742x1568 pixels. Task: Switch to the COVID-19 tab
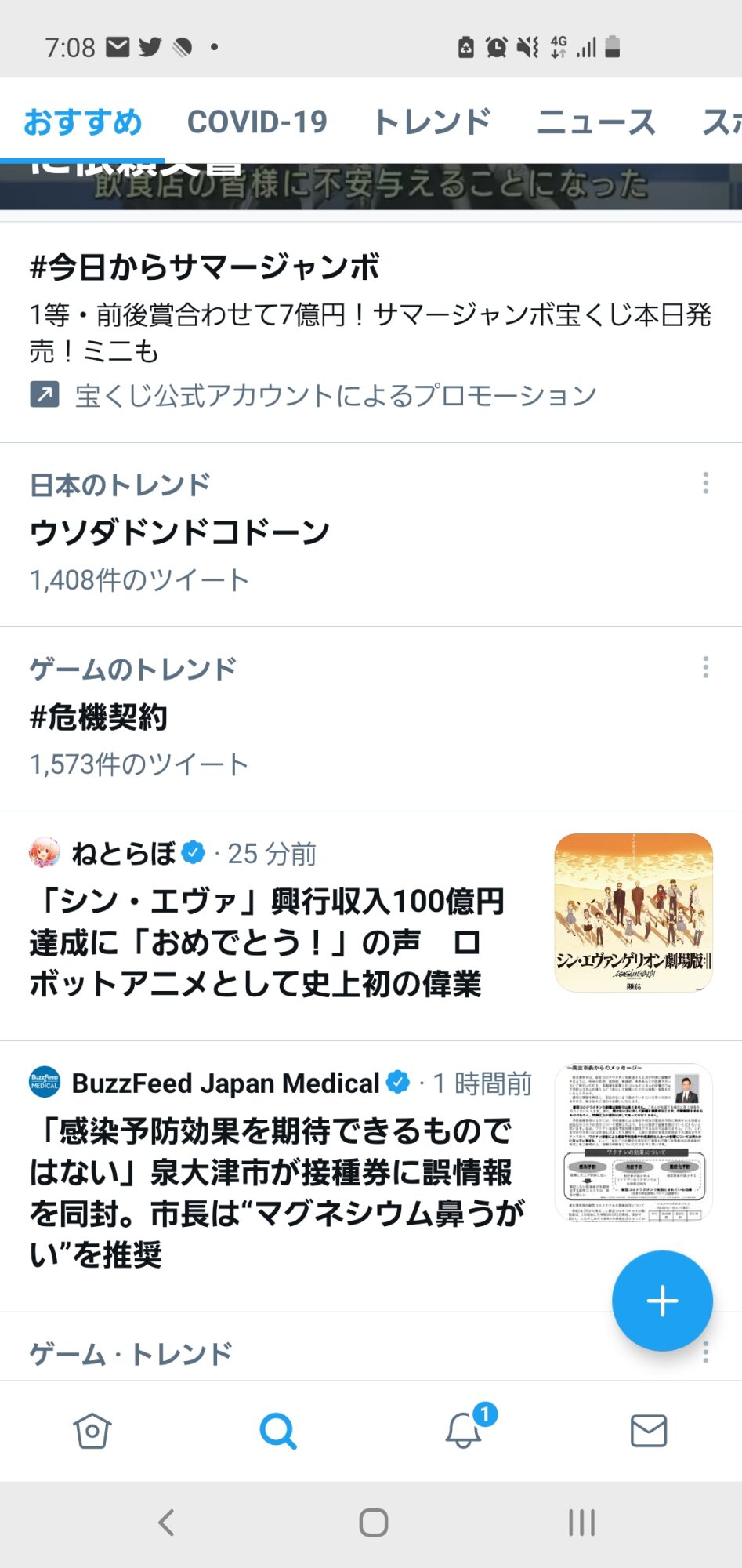point(257,122)
